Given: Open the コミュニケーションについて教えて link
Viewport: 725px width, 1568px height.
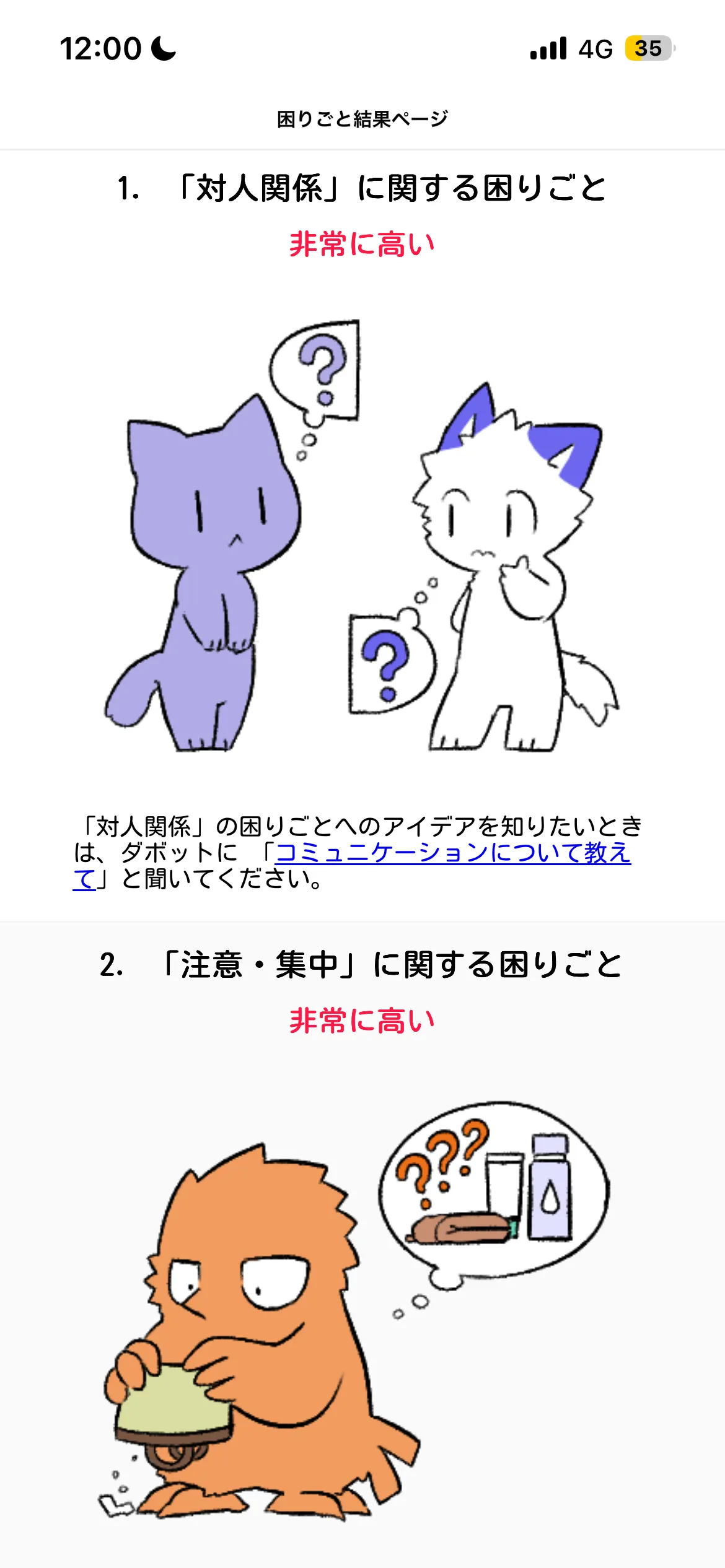Looking at the screenshot, I should [x=452, y=853].
